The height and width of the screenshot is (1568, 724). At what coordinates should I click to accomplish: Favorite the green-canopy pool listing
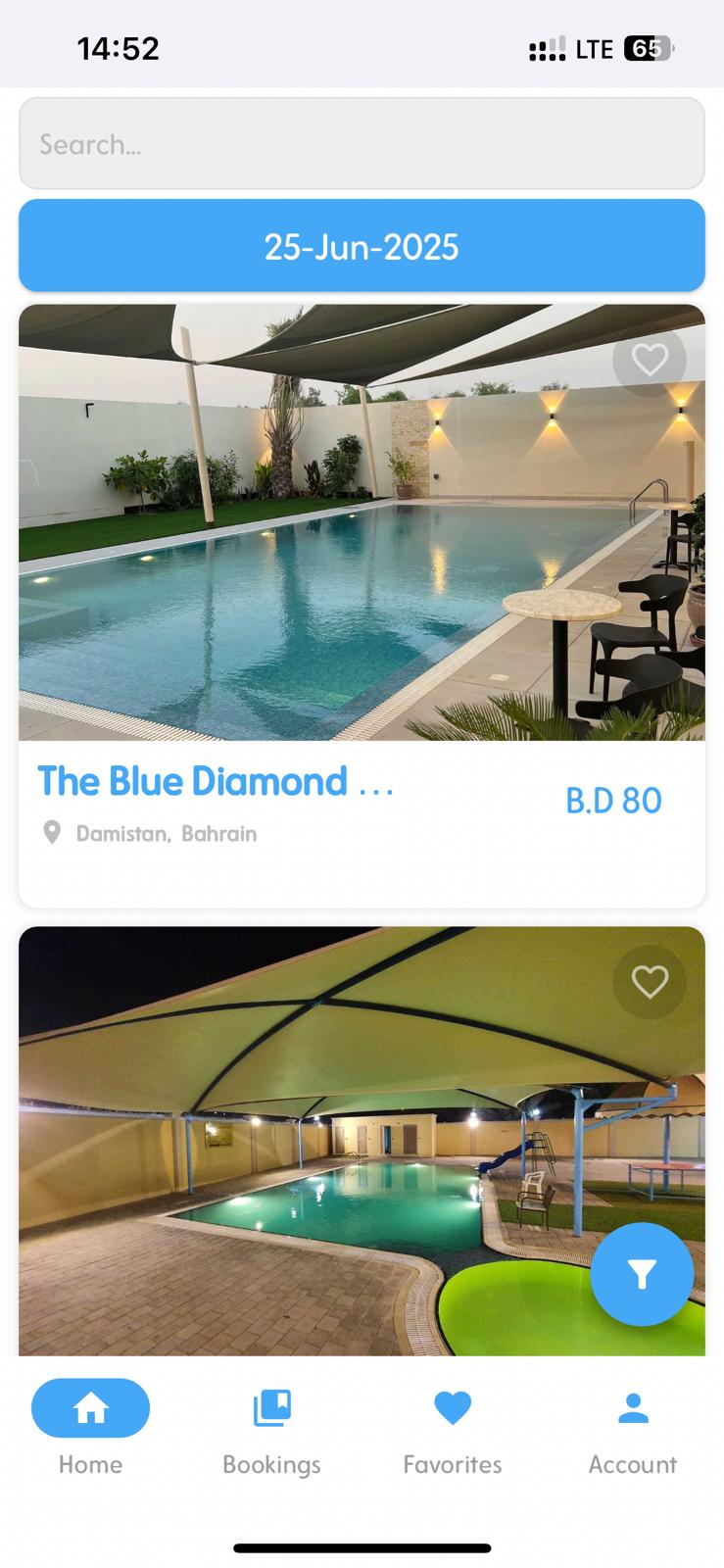point(649,981)
